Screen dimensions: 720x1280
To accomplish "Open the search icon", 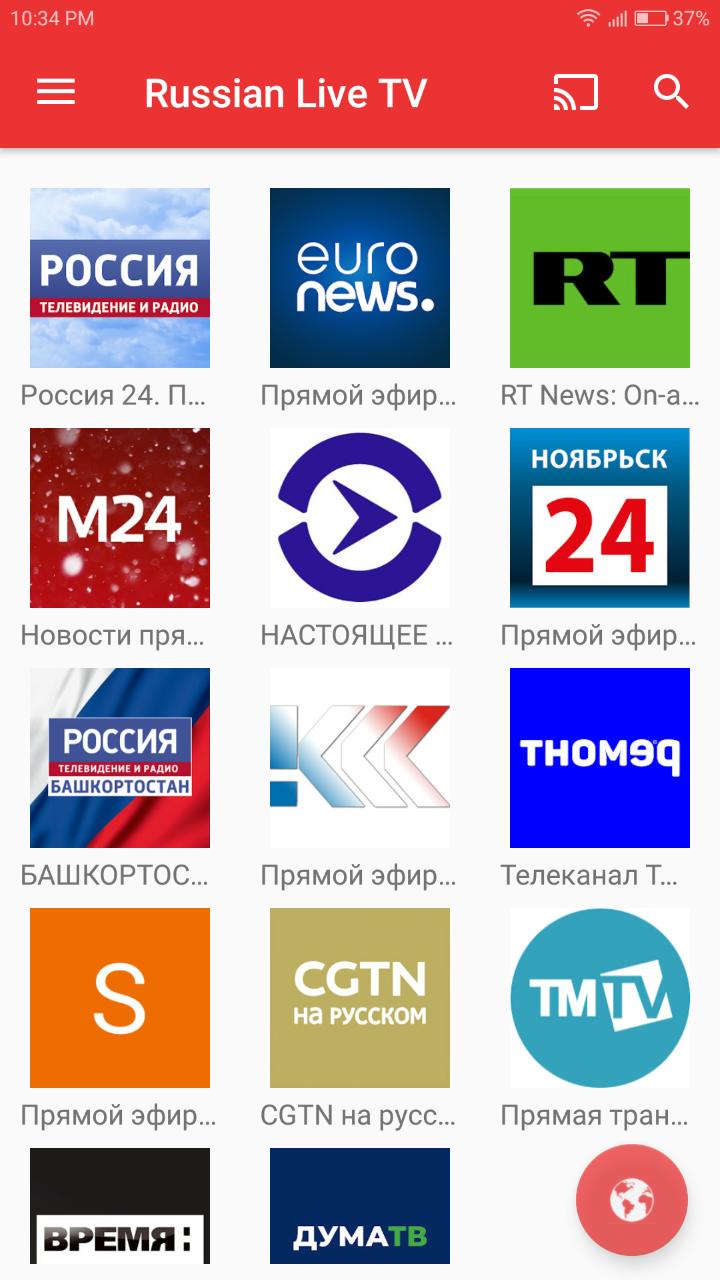I will tap(671, 92).
